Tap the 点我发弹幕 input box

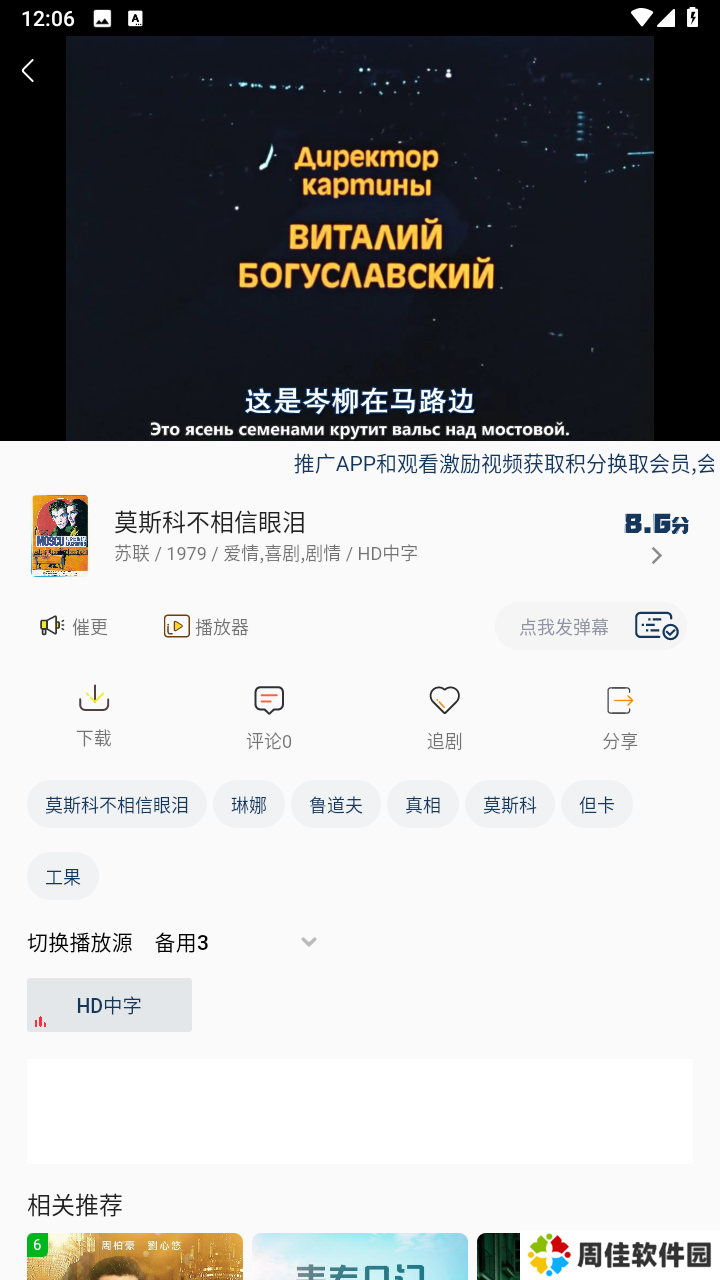pyautogui.click(x=564, y=627)
